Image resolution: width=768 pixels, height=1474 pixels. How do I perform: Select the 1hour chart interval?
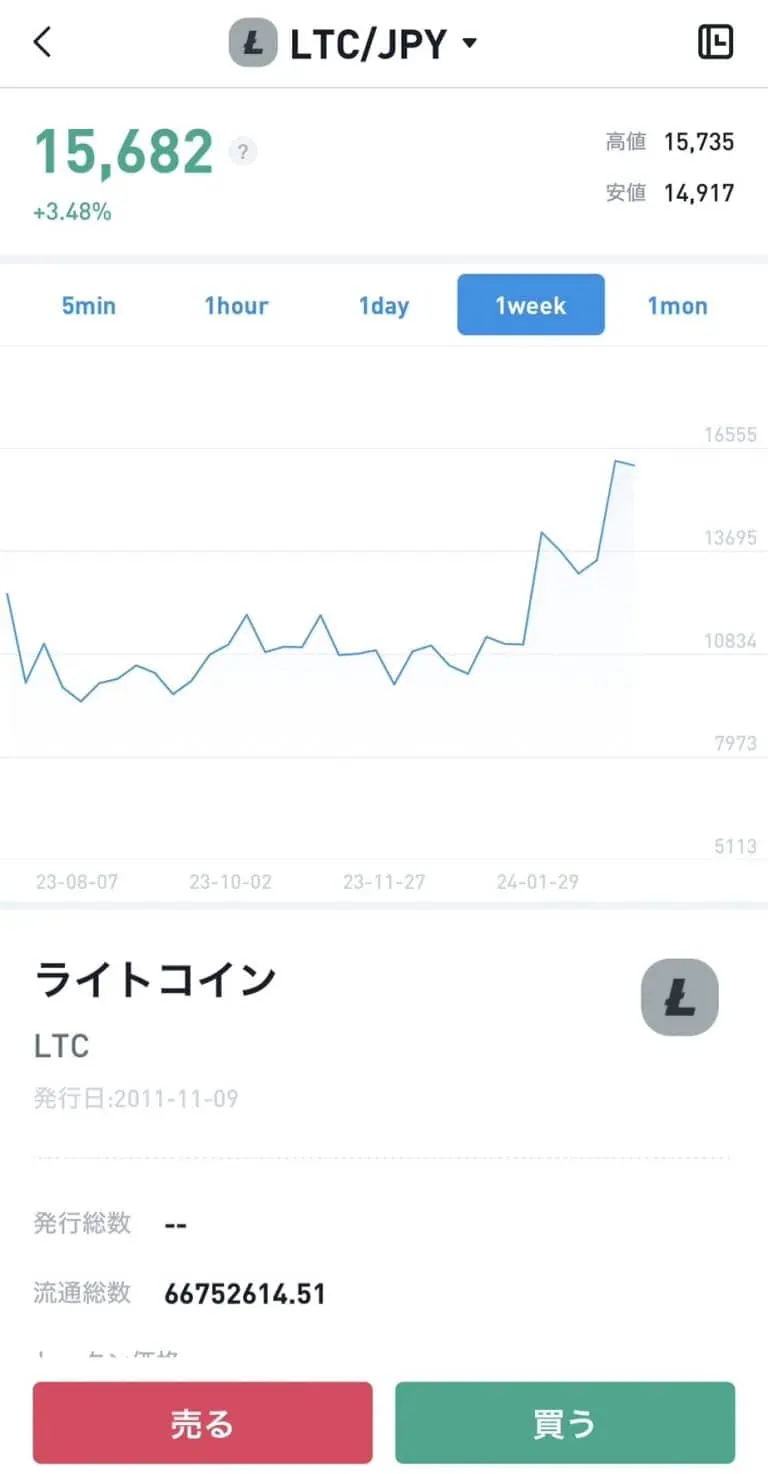click(x=236, y=306)
